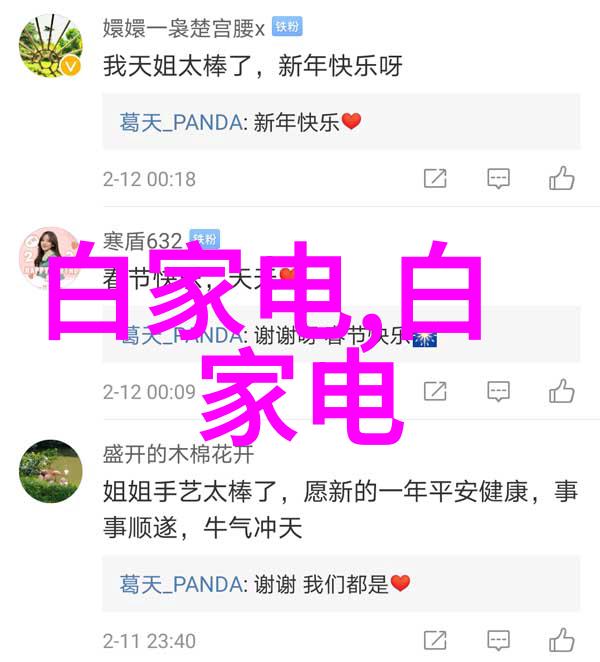This screenshot has height=662, width=600.
Task: Share the comment posted 2-12 00:18
Action: (x=435, y=179)
